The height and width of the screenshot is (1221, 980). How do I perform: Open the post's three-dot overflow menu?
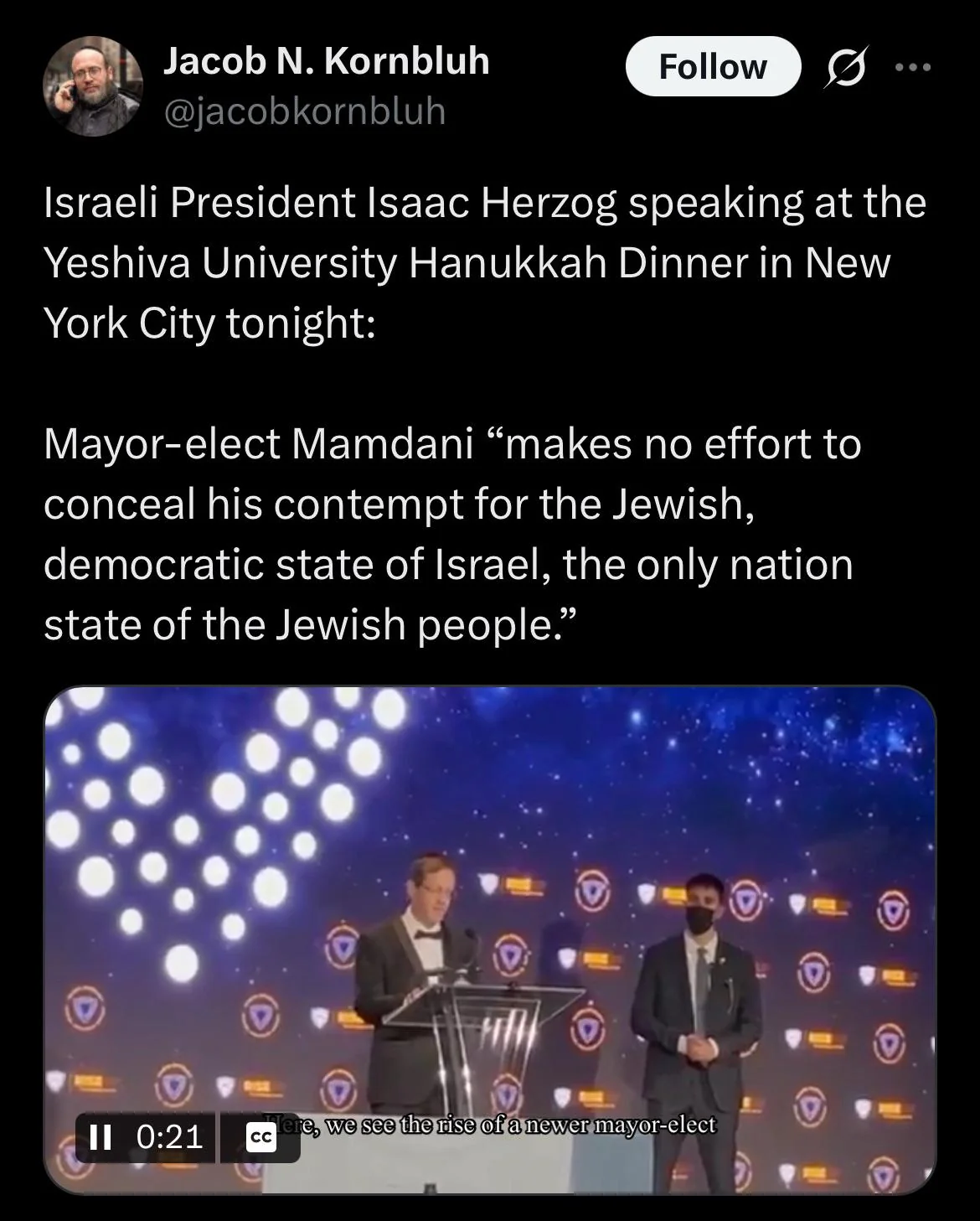[912, 67]
